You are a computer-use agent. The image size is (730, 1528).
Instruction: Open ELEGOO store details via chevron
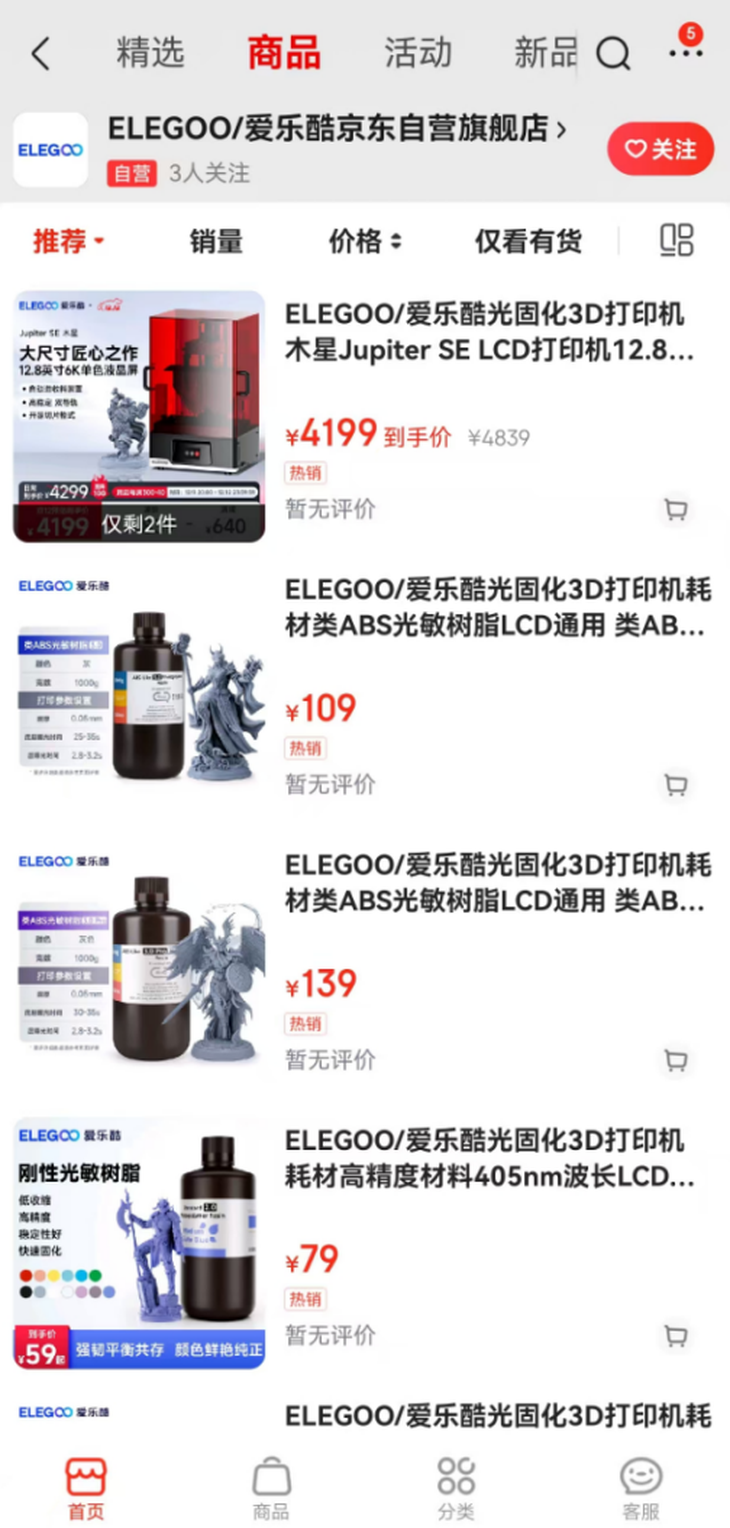click(x=562, y=129)
